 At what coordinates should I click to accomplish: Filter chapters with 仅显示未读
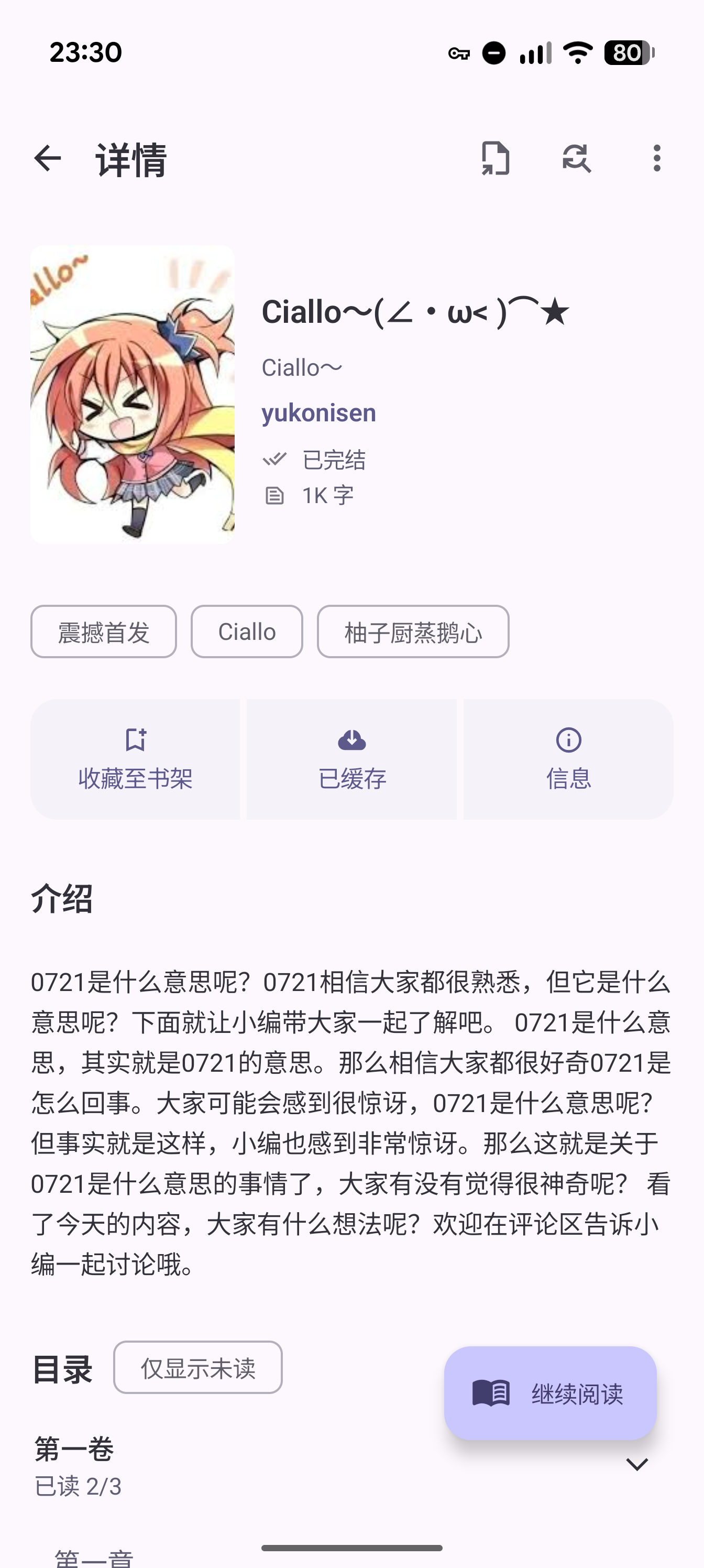[198, 1368]
